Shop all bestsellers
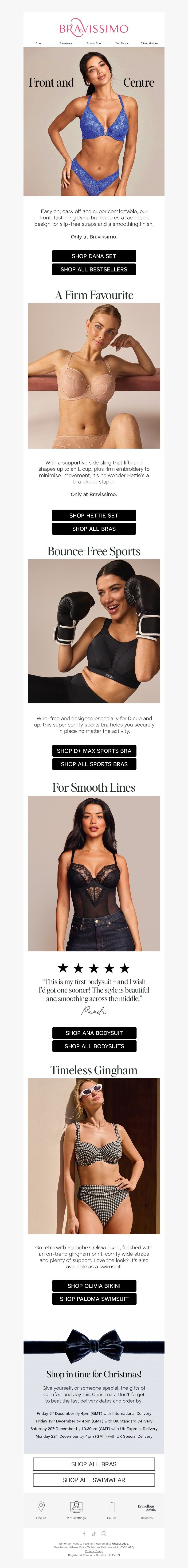Screen dimensions: 188x1568 click(x=94, y=269)
